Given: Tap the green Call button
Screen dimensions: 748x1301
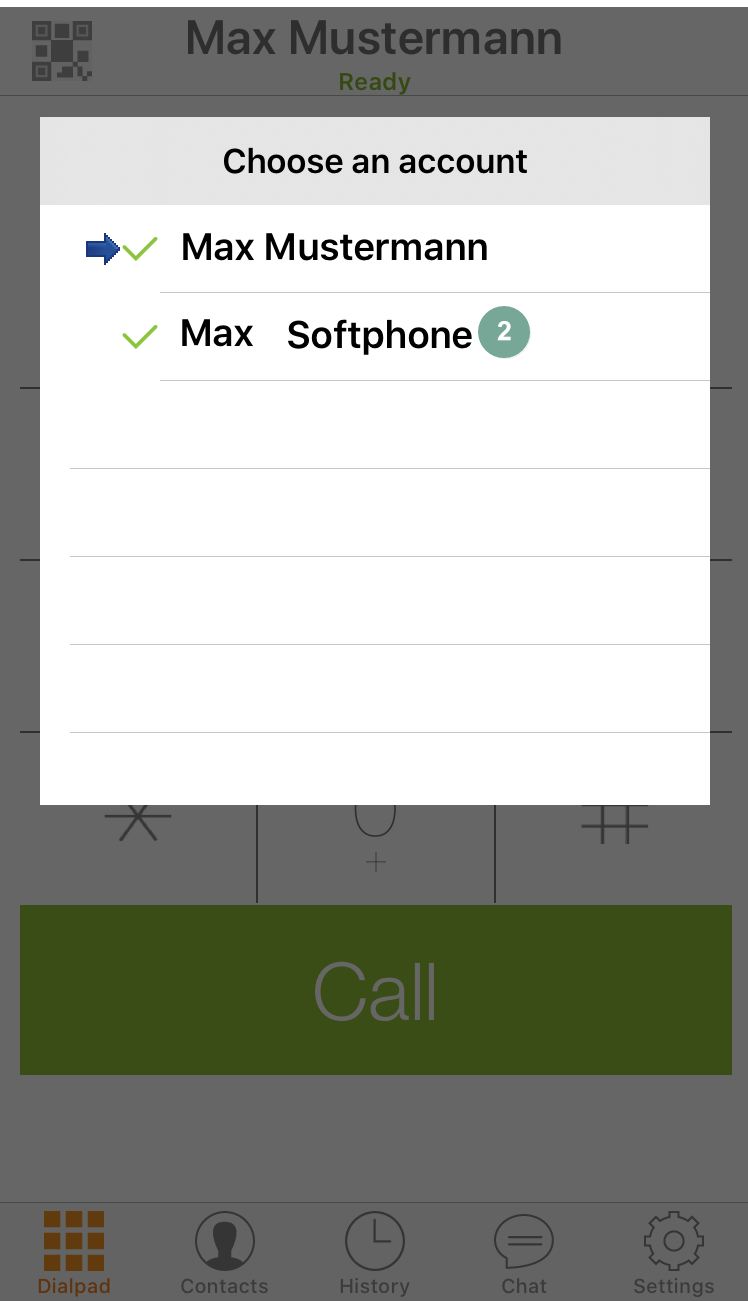Looking at the screenshot, I should [376, 990].
